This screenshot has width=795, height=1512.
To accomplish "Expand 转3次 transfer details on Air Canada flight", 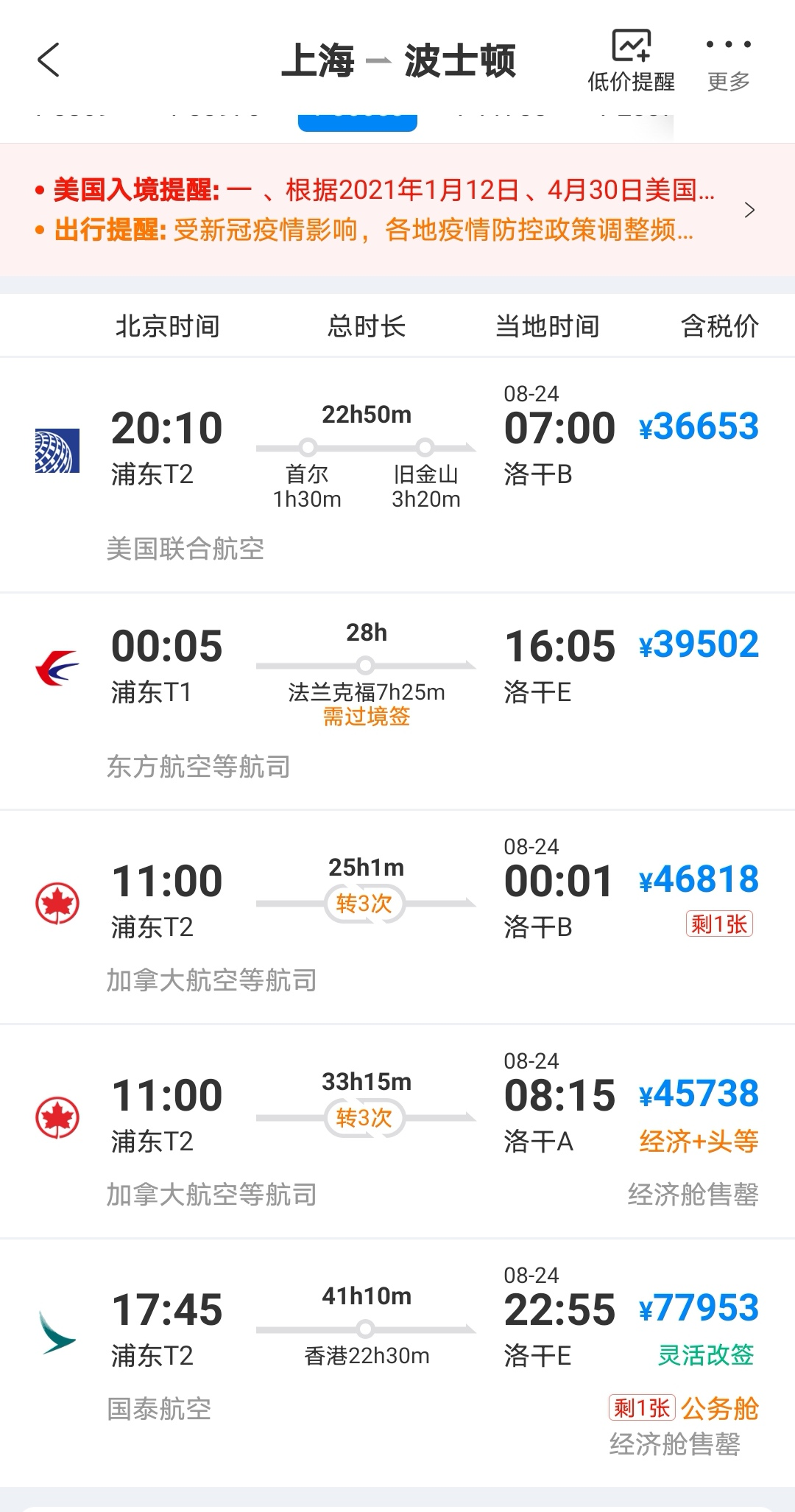I will tap(366, 901).
